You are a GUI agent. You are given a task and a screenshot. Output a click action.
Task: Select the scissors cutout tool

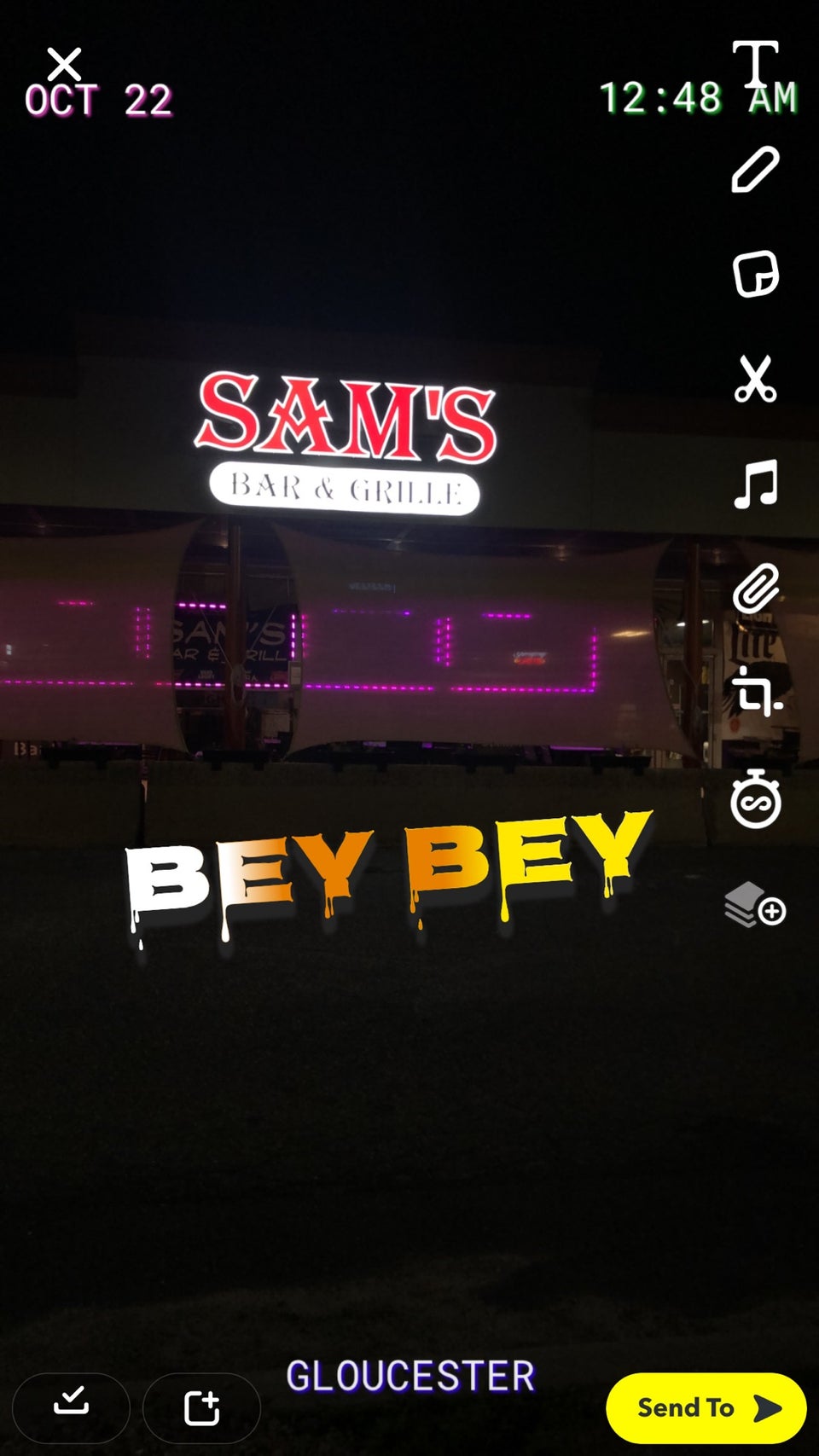coord(756,379)
